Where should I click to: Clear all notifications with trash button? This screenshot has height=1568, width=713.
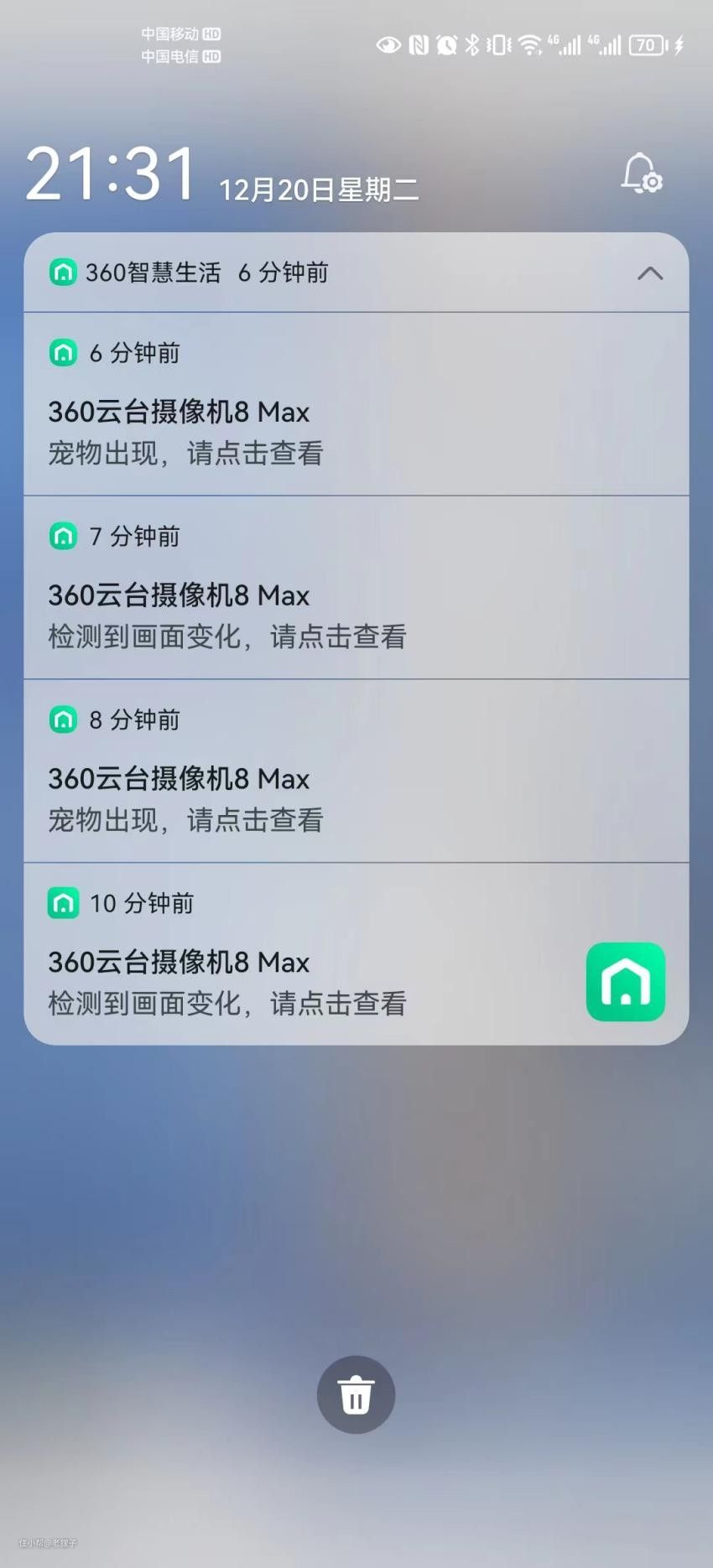356,1394
